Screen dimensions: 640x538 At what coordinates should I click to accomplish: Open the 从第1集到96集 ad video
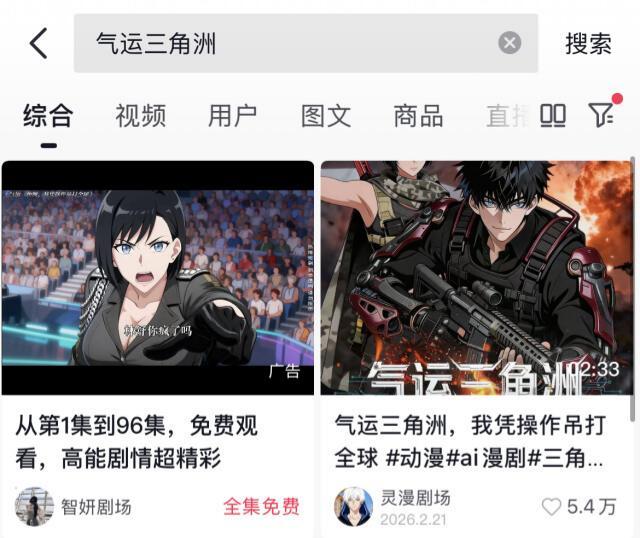pos(157,277)
